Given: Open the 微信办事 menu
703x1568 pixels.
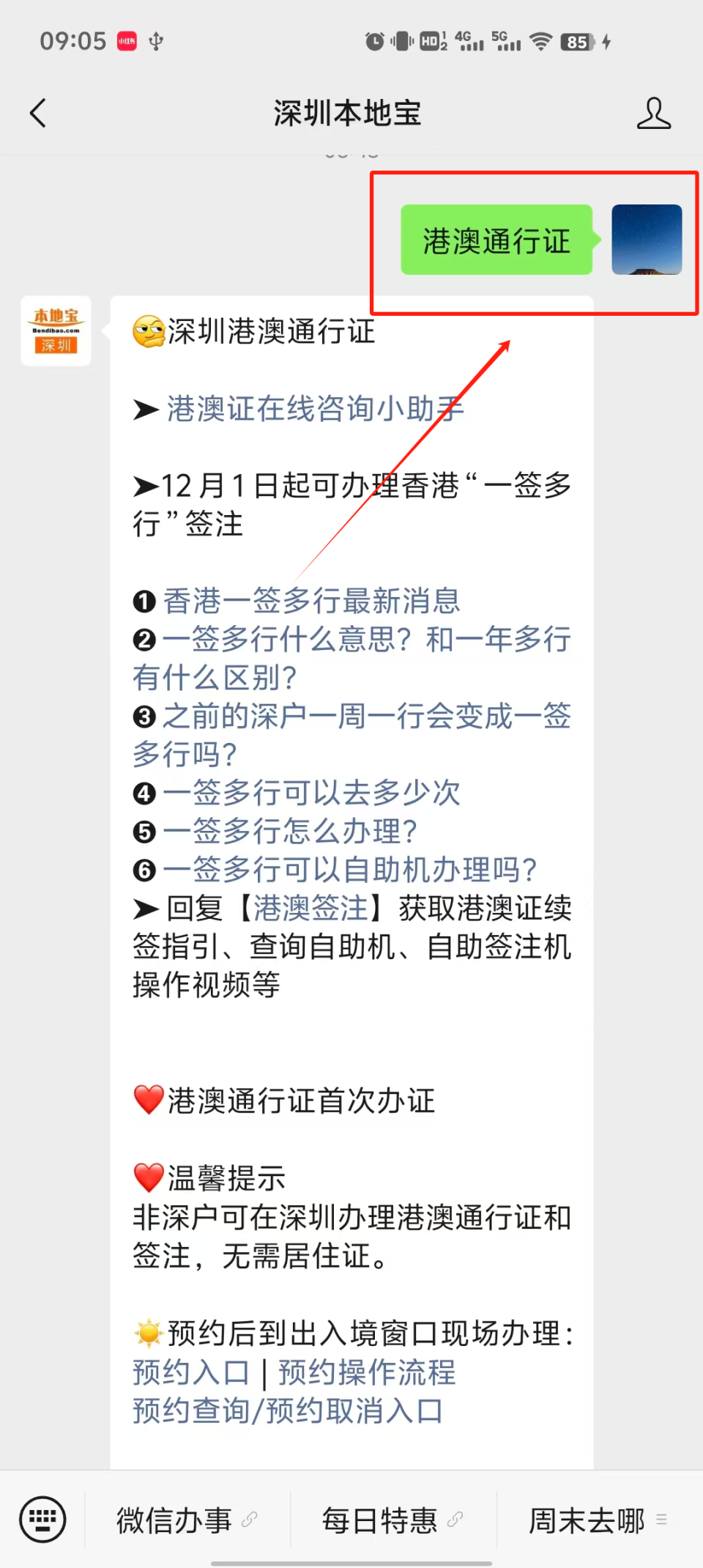Looking at the screenshot, I should [174, 1519].
